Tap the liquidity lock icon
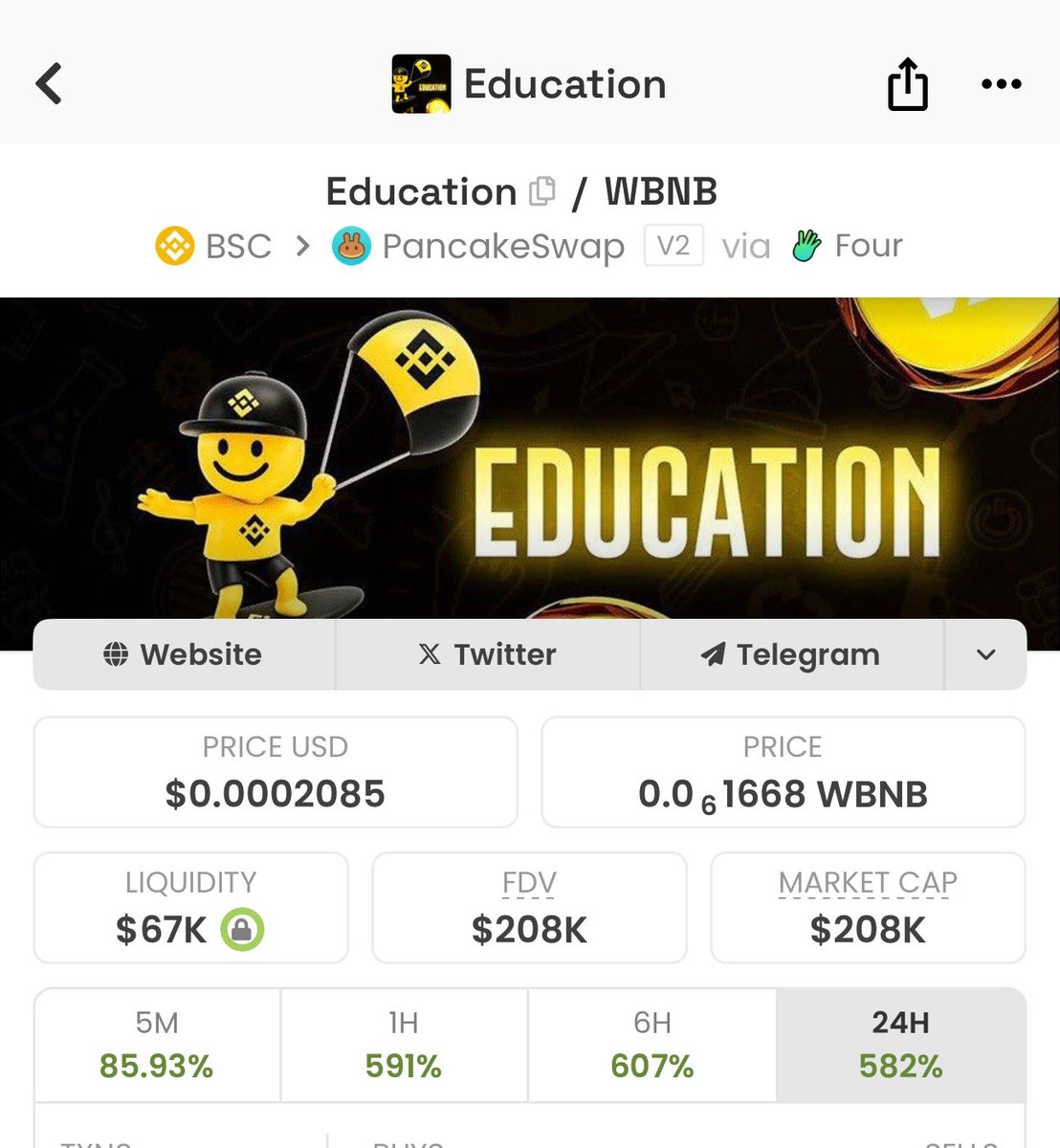 [243, 929]
